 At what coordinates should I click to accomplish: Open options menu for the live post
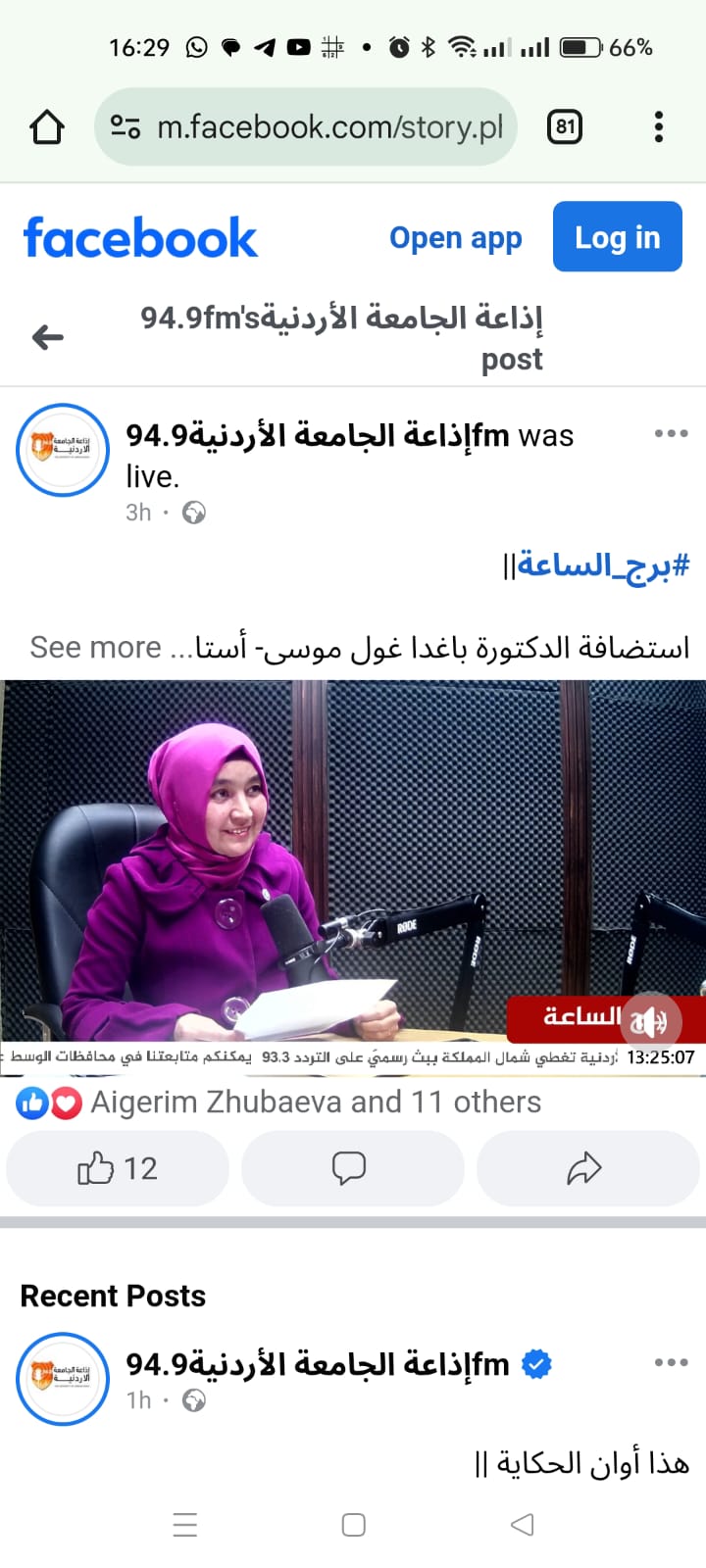pos(671,433)
